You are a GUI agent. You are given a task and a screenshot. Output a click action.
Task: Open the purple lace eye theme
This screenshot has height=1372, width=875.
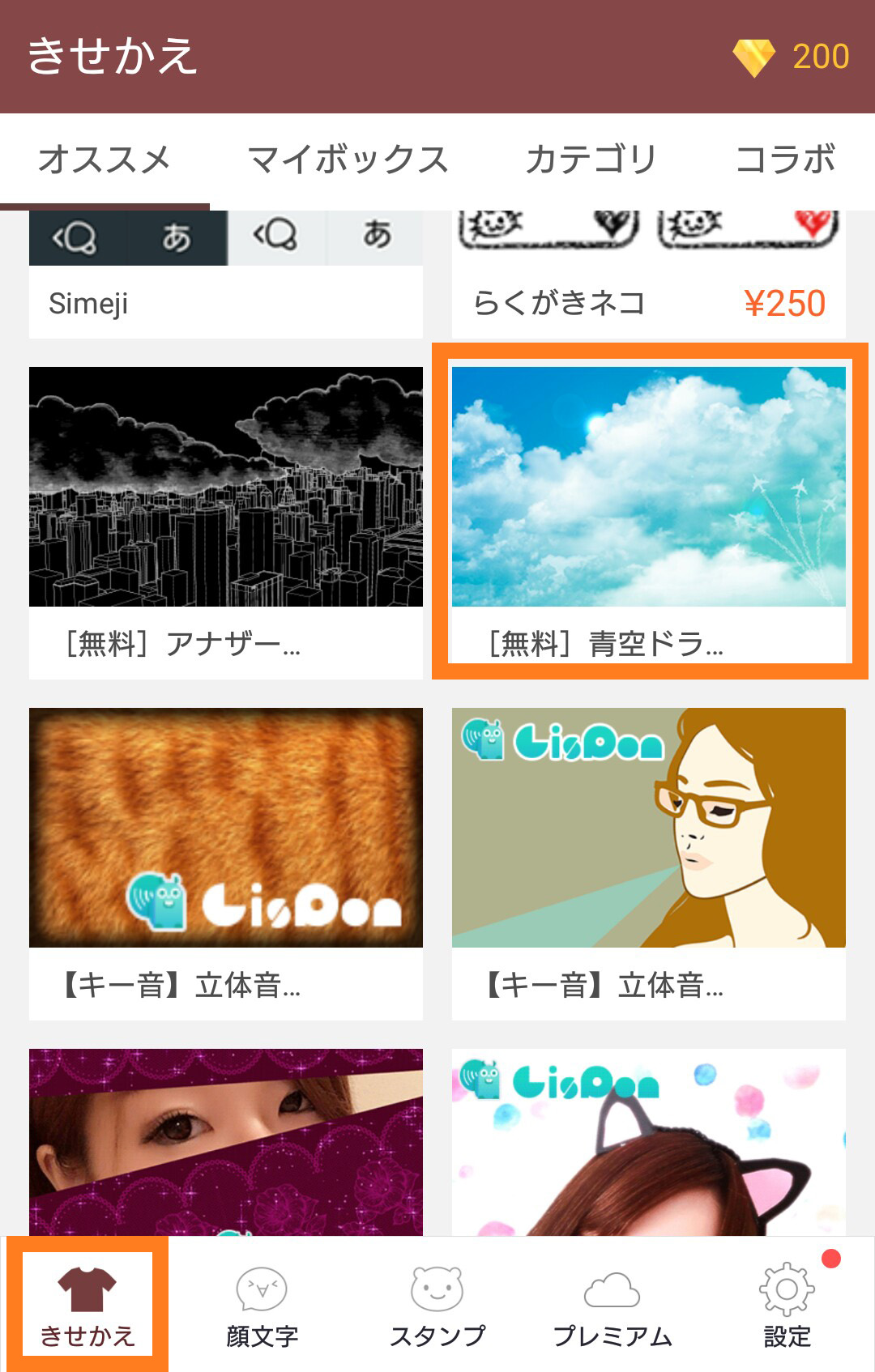(x=225, y=1142)
